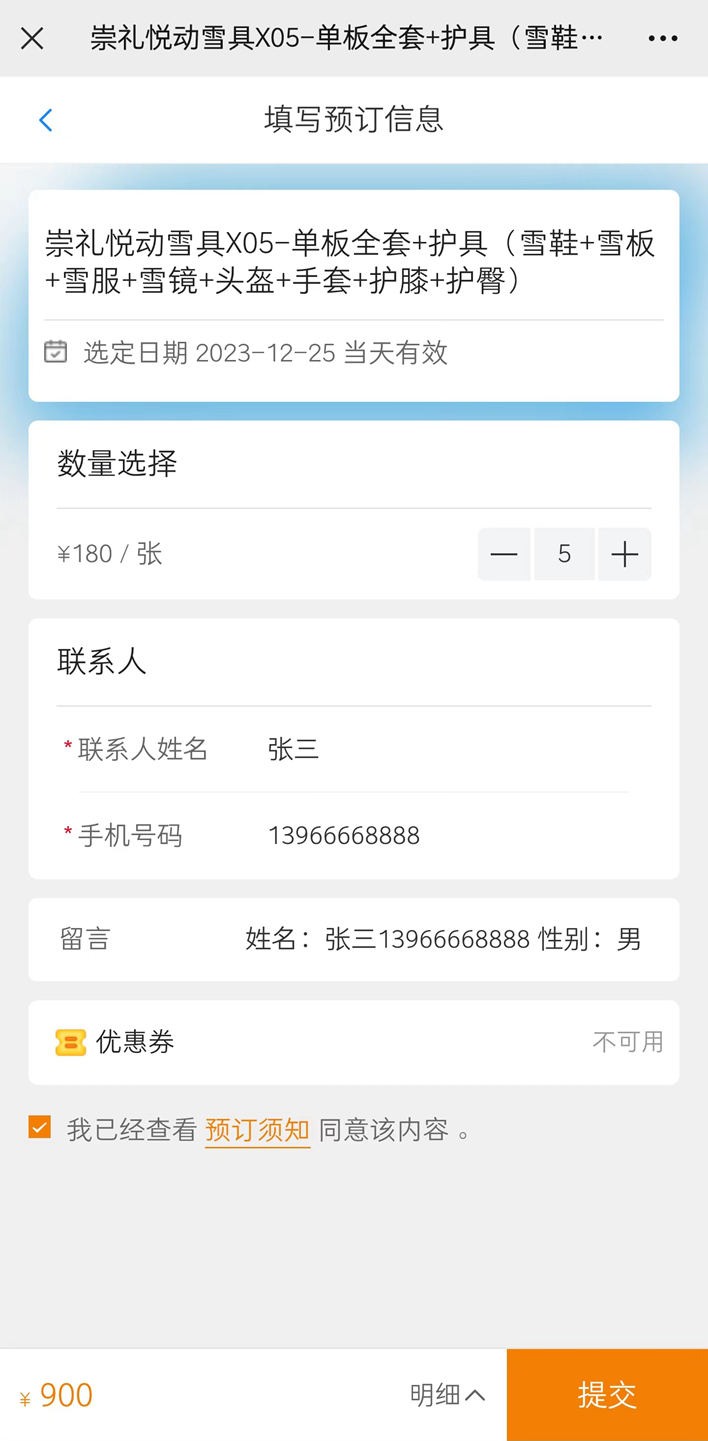This screenshot has width=708, height=1441.
Task: Edit the quantity number field
Action: point(564,554)
